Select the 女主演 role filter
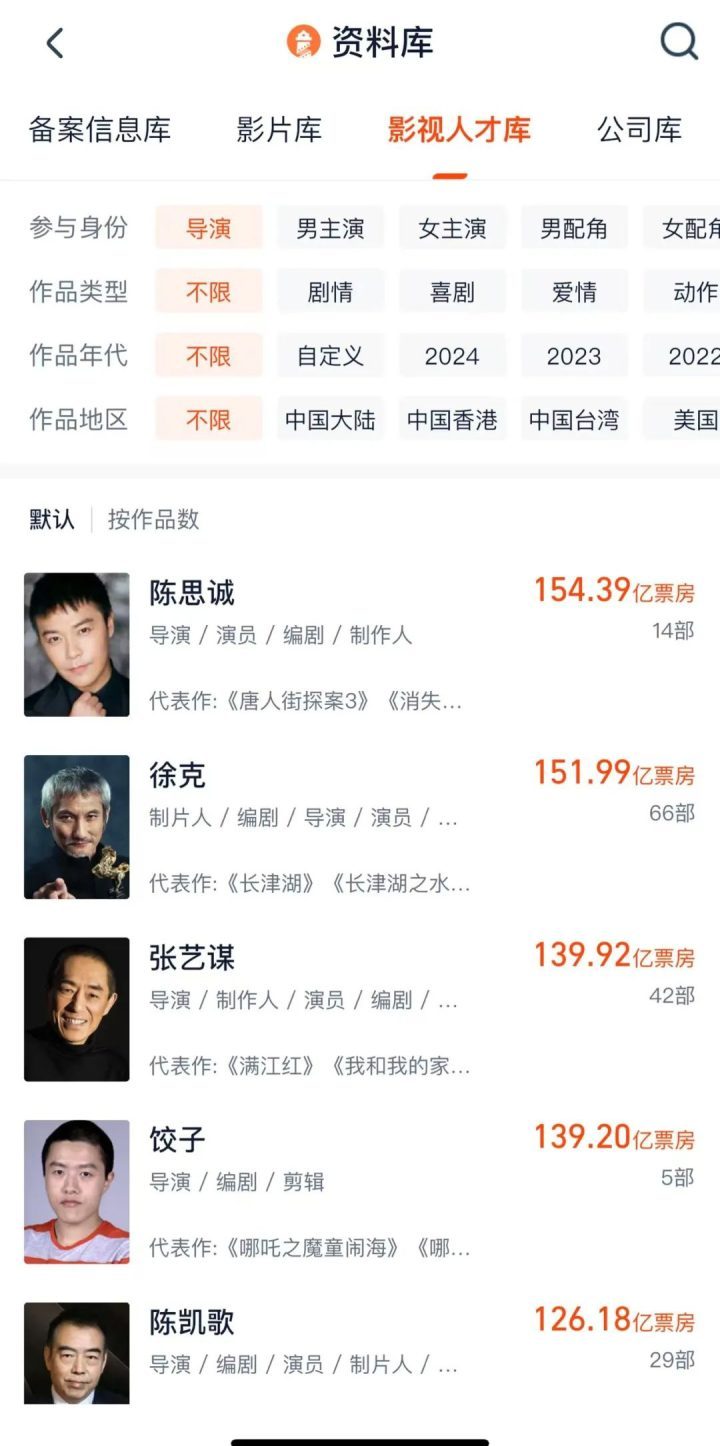The image size is (720, 1446). coord(452,228)
